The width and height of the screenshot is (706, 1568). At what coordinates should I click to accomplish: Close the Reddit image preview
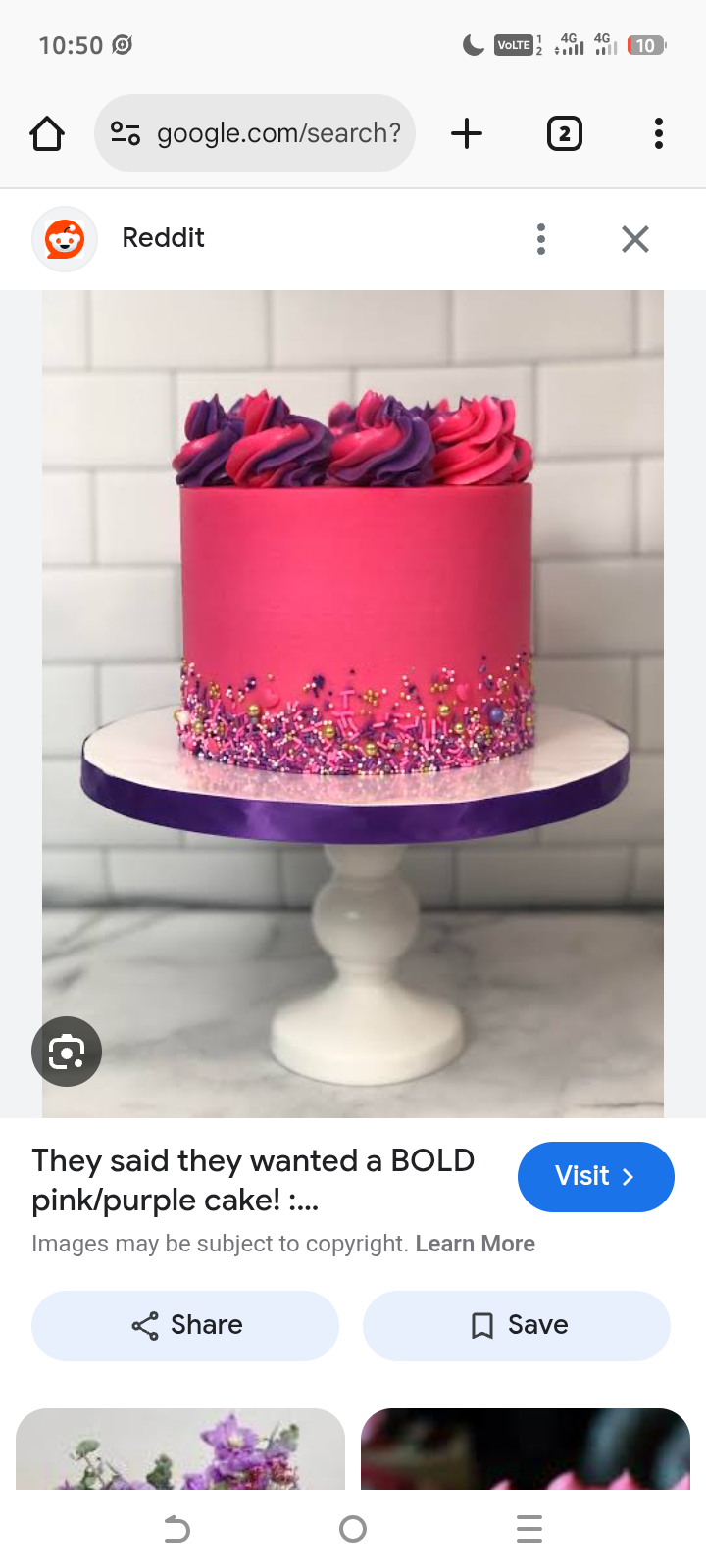point(635,239)
